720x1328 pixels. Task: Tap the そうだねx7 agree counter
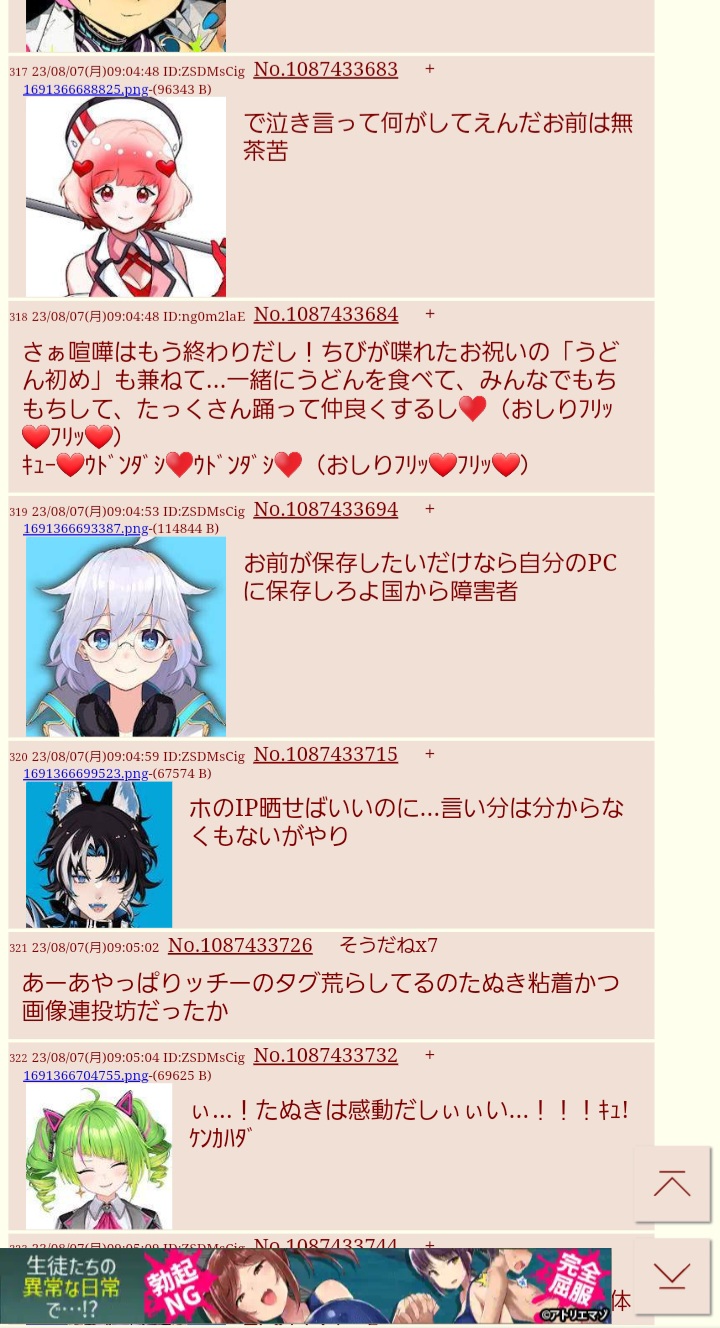(x=388, y=945)
